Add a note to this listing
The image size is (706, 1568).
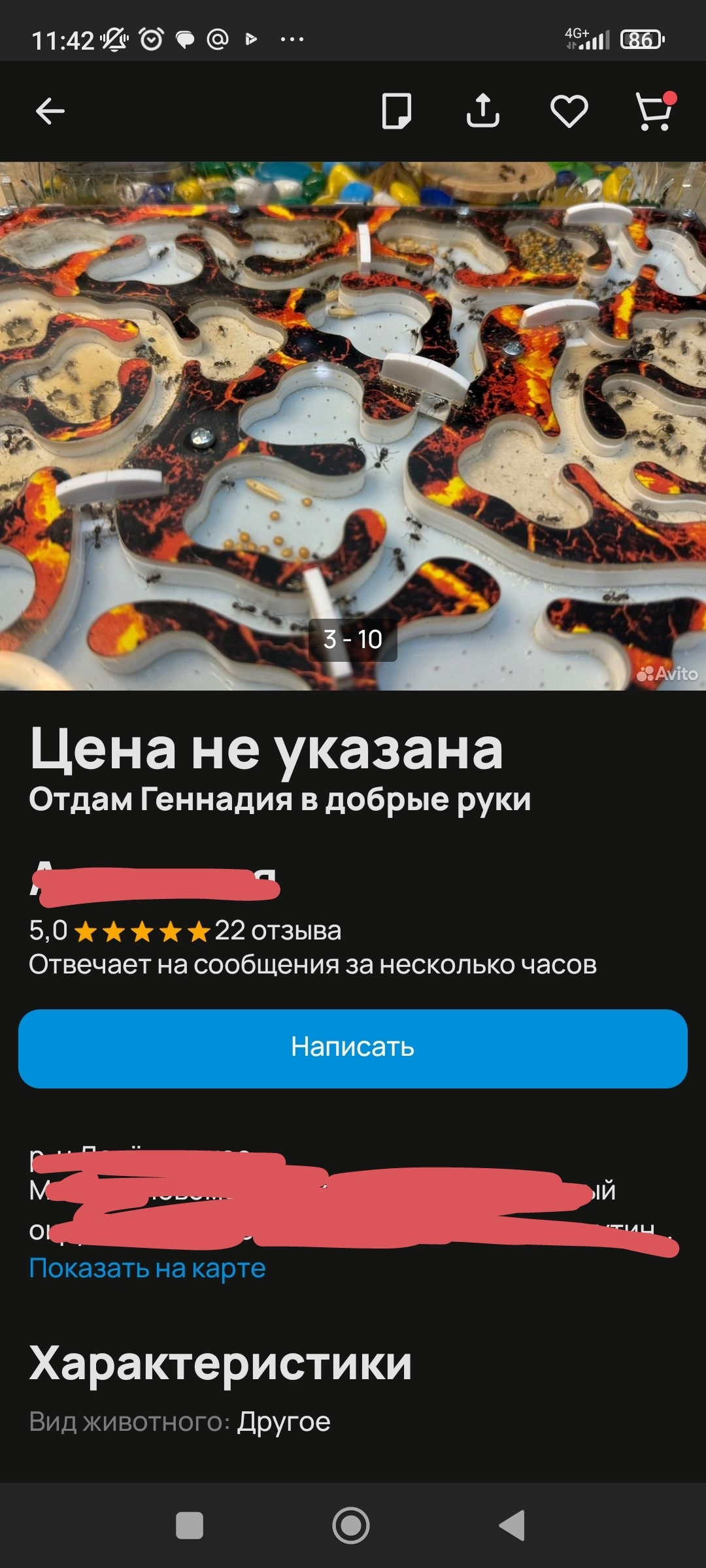click(396, 111)
